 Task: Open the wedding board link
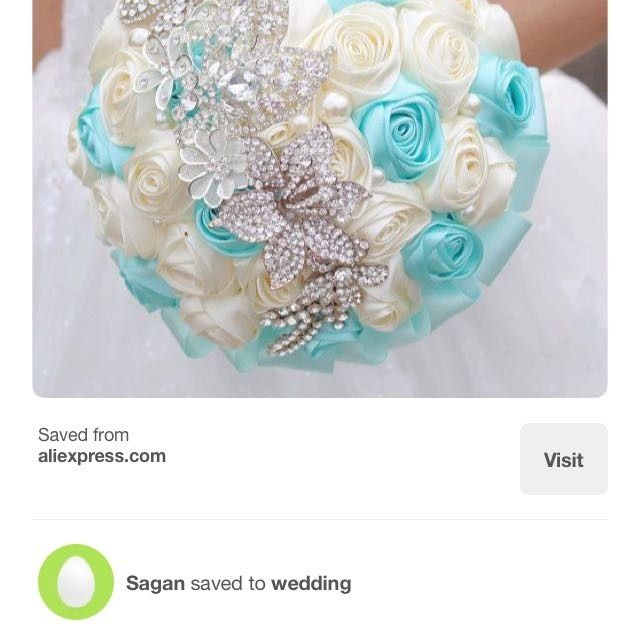(x=311, y=583)
